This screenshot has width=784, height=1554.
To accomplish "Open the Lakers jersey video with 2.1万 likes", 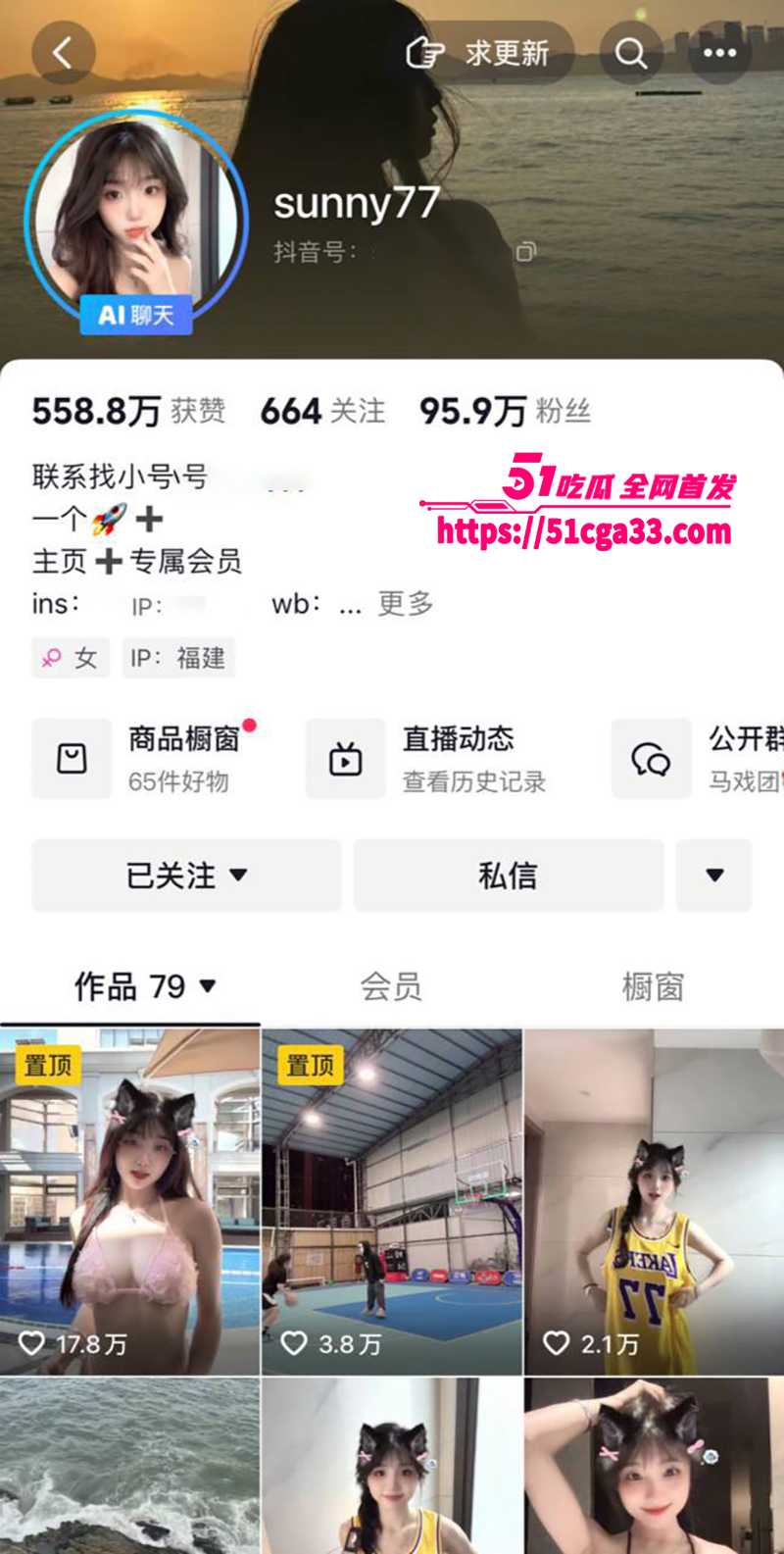I will [x=654, y=1201].
